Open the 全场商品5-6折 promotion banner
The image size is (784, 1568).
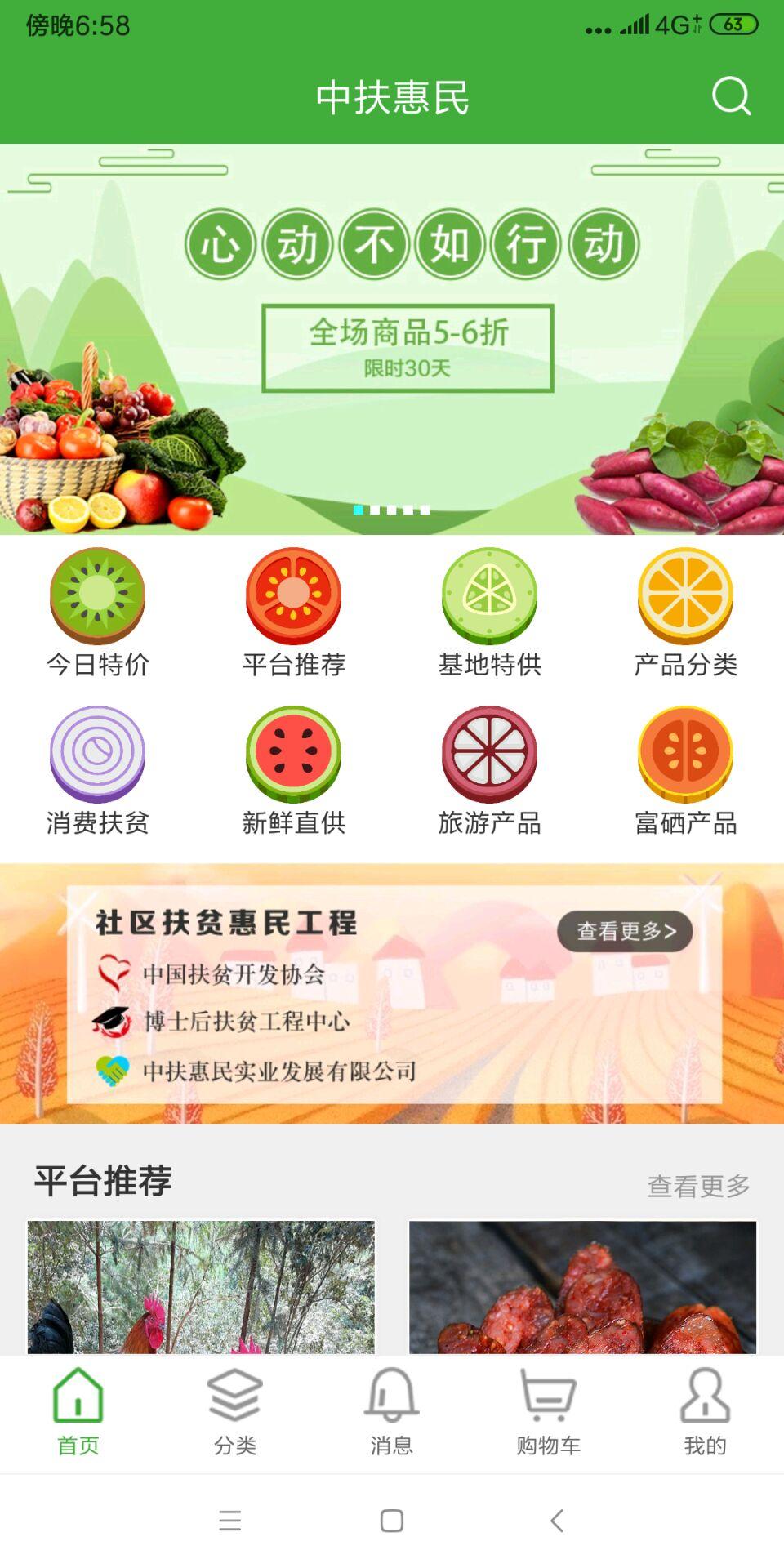(408, 348)
